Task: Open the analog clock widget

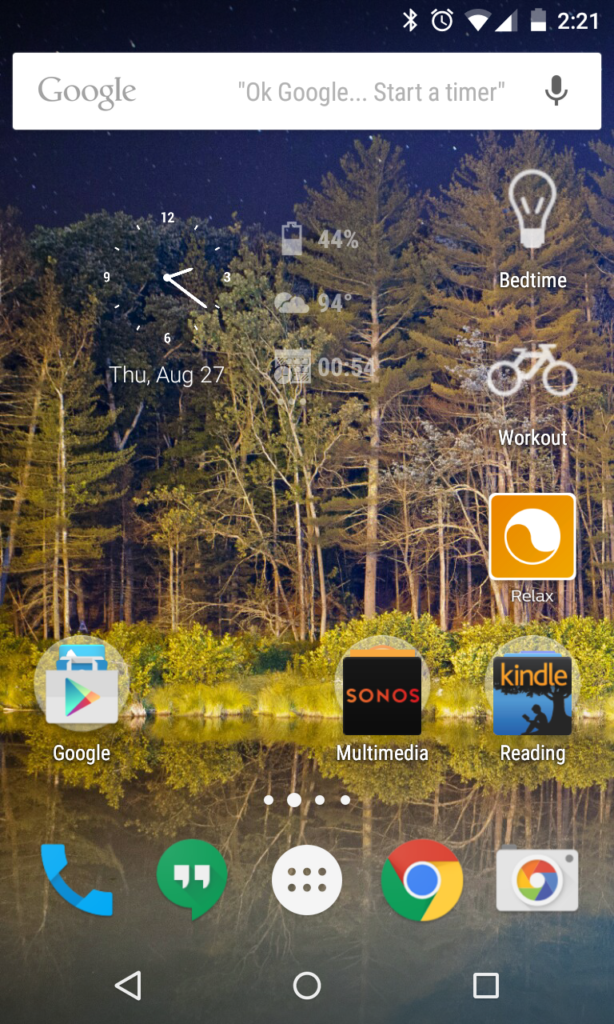Action: click(x=166, y=277)
